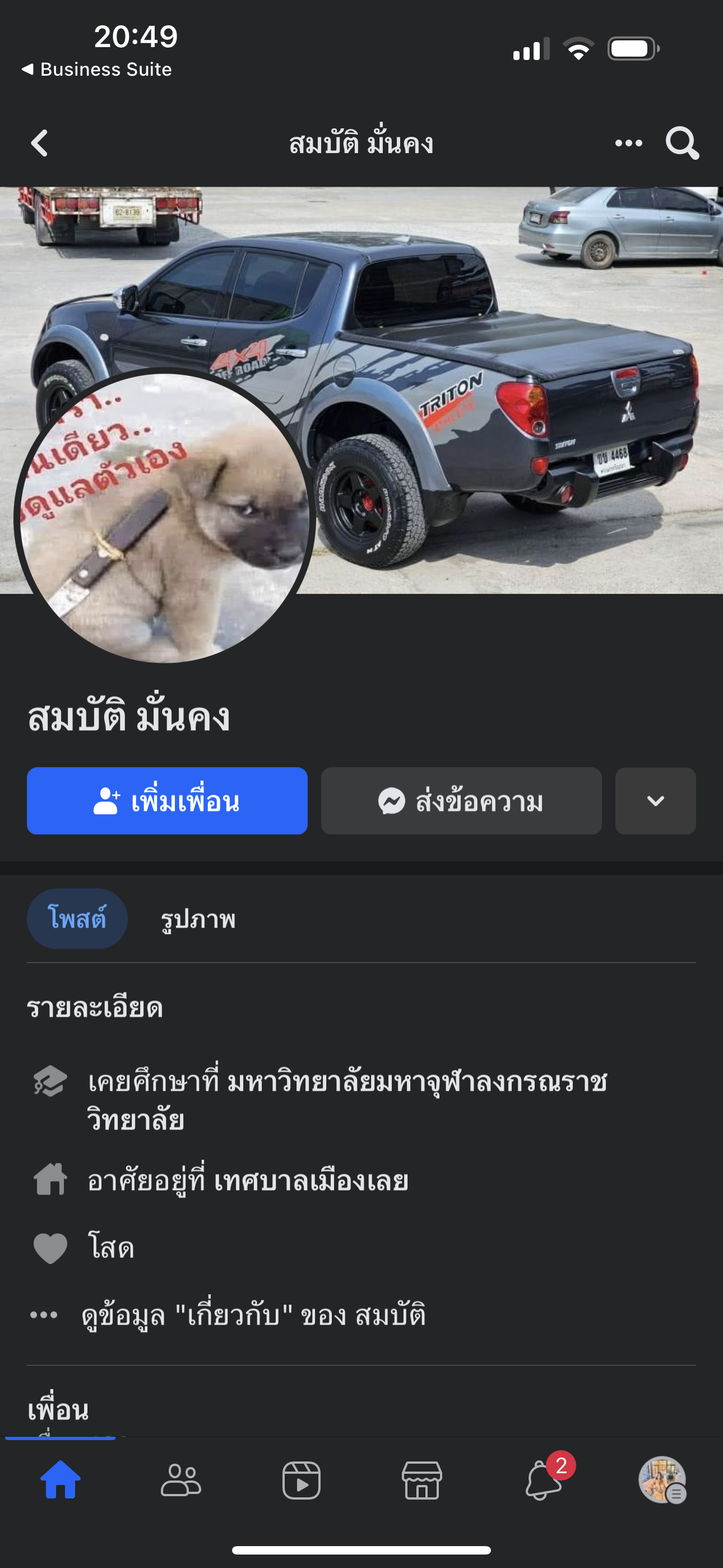Open search from the header magnifier

tap(682, 144)
